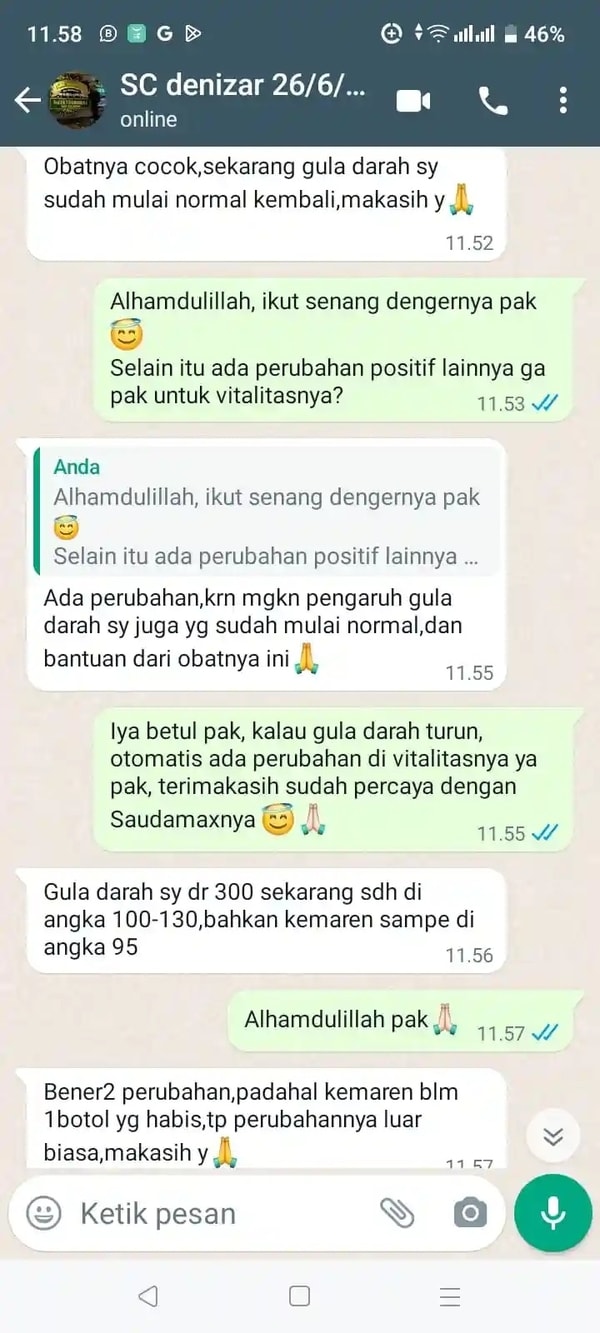This screenshot has height=1333, width=600.
Task: Open the camera to send a photo
Action: (469, 1213)
